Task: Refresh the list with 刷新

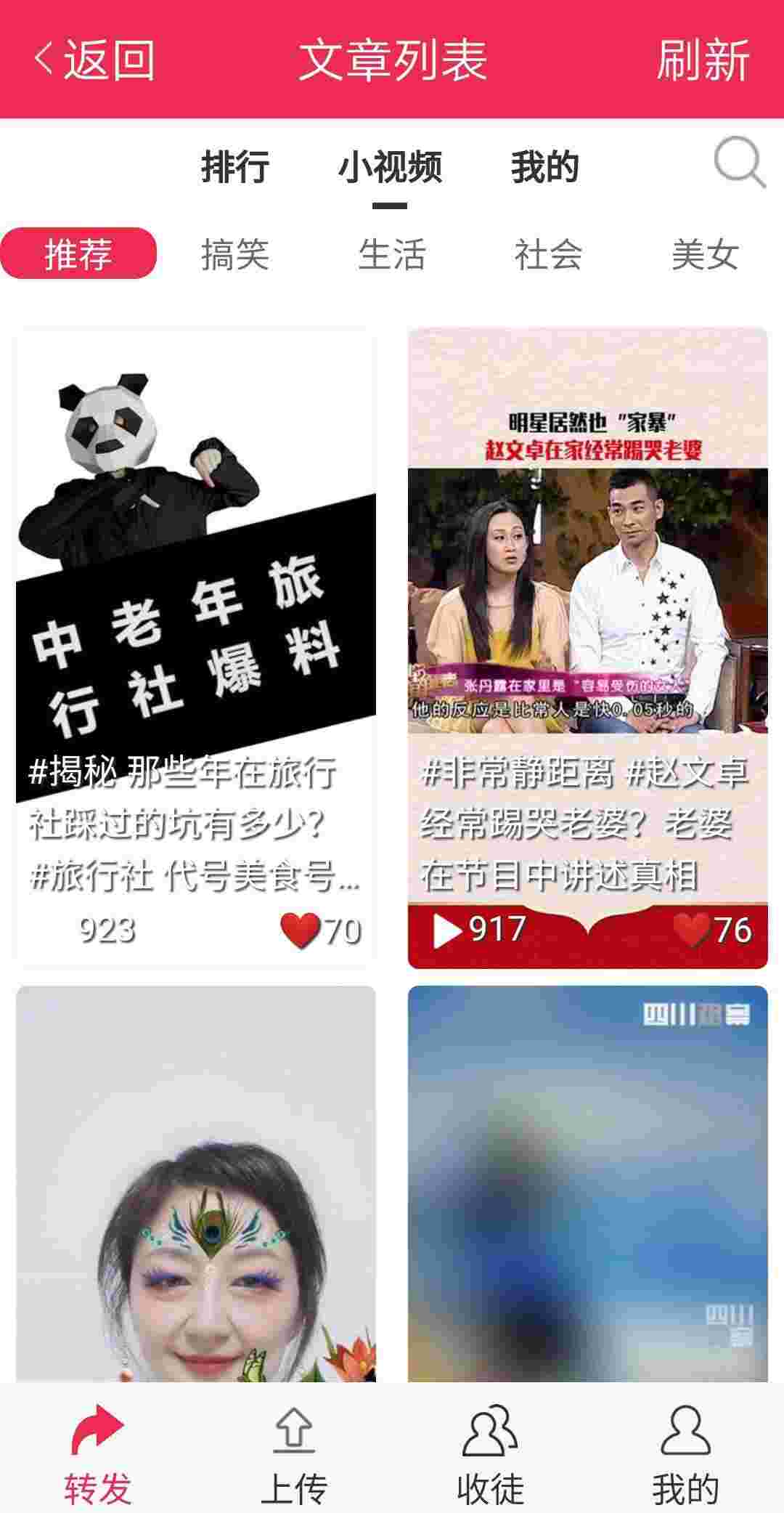Action: pos(703,60)
